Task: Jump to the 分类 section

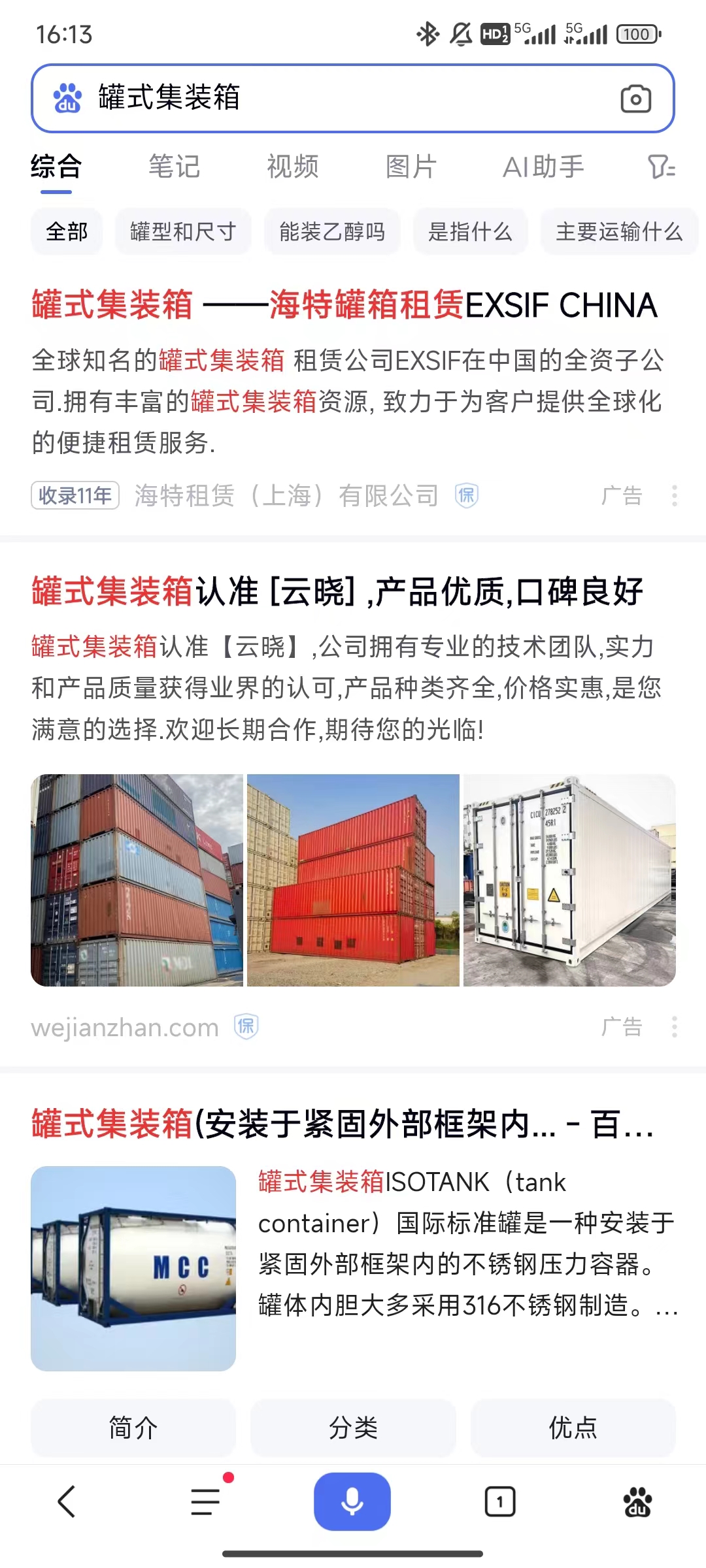Action: (x=353, y=1428)
